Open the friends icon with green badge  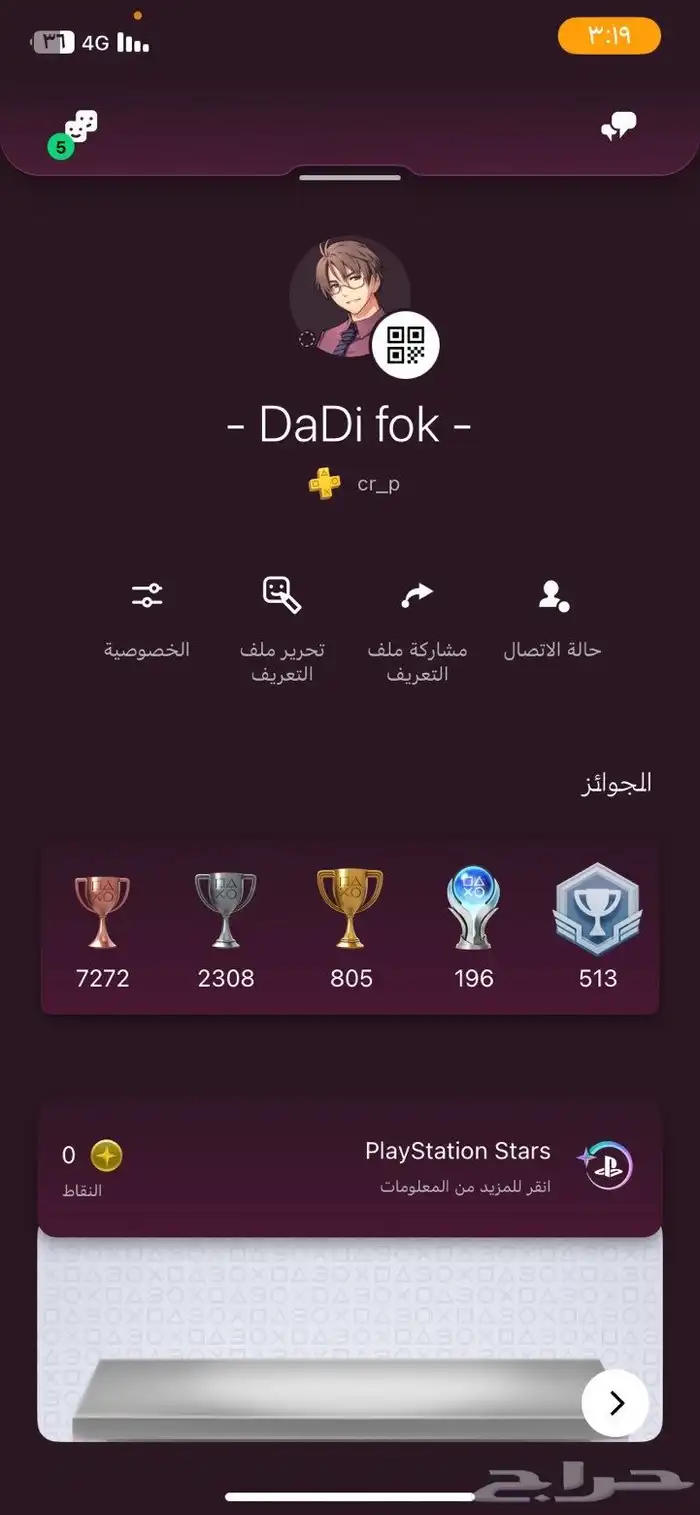[75, 132]
